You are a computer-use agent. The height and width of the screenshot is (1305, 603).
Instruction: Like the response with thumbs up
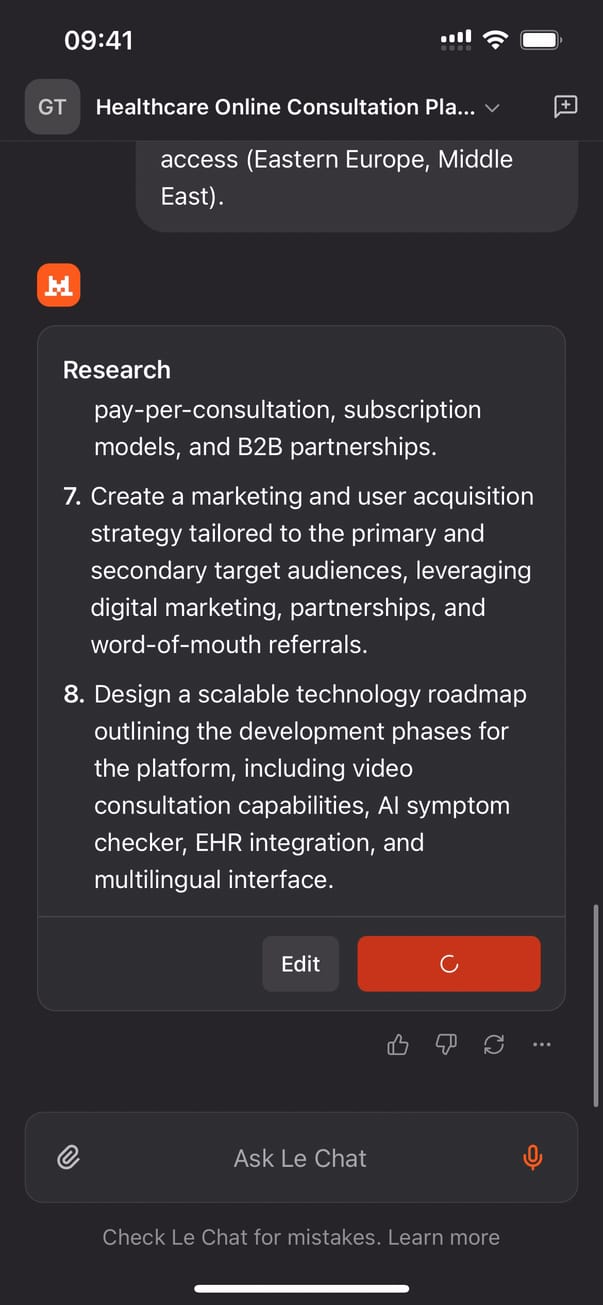[398, 1045]
